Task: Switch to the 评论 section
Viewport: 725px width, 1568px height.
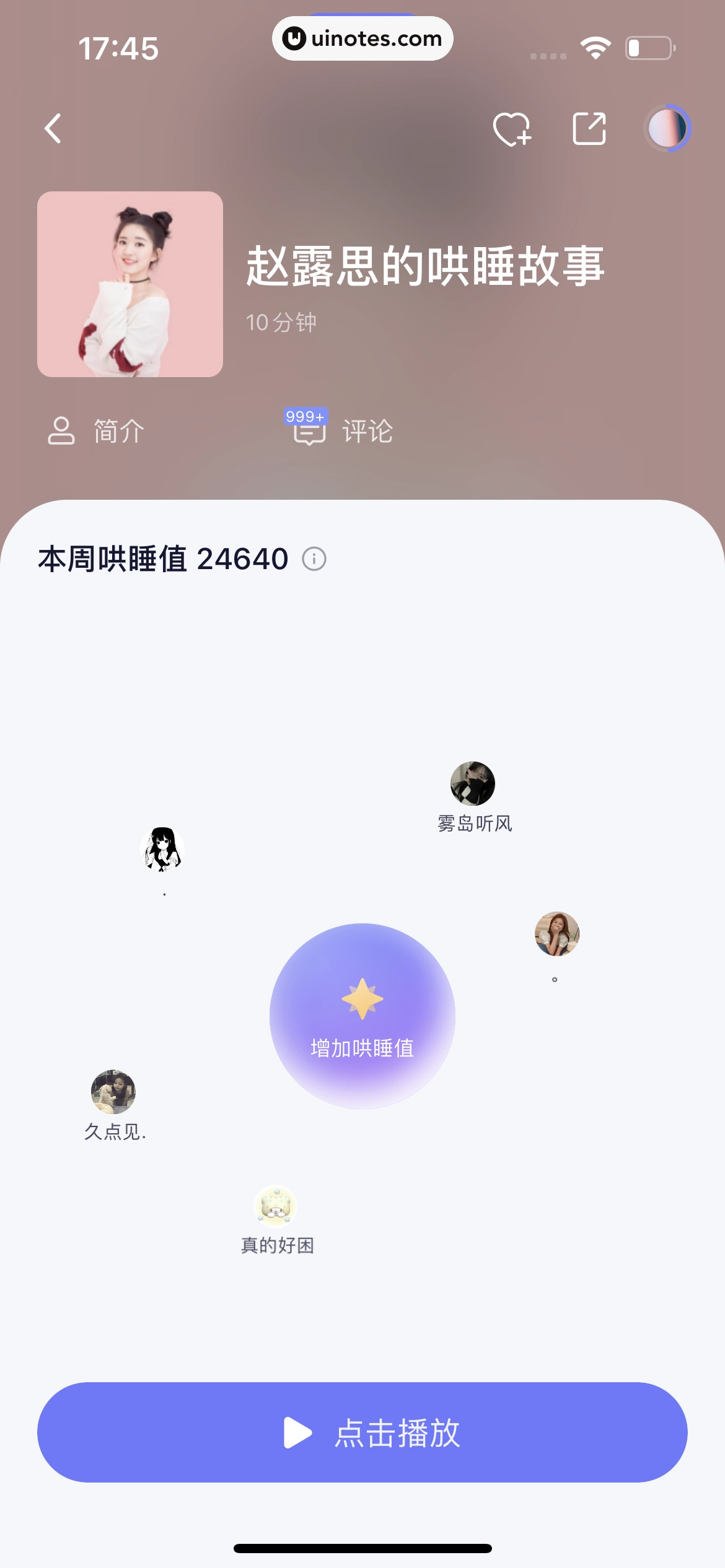Action: (368, 432)
